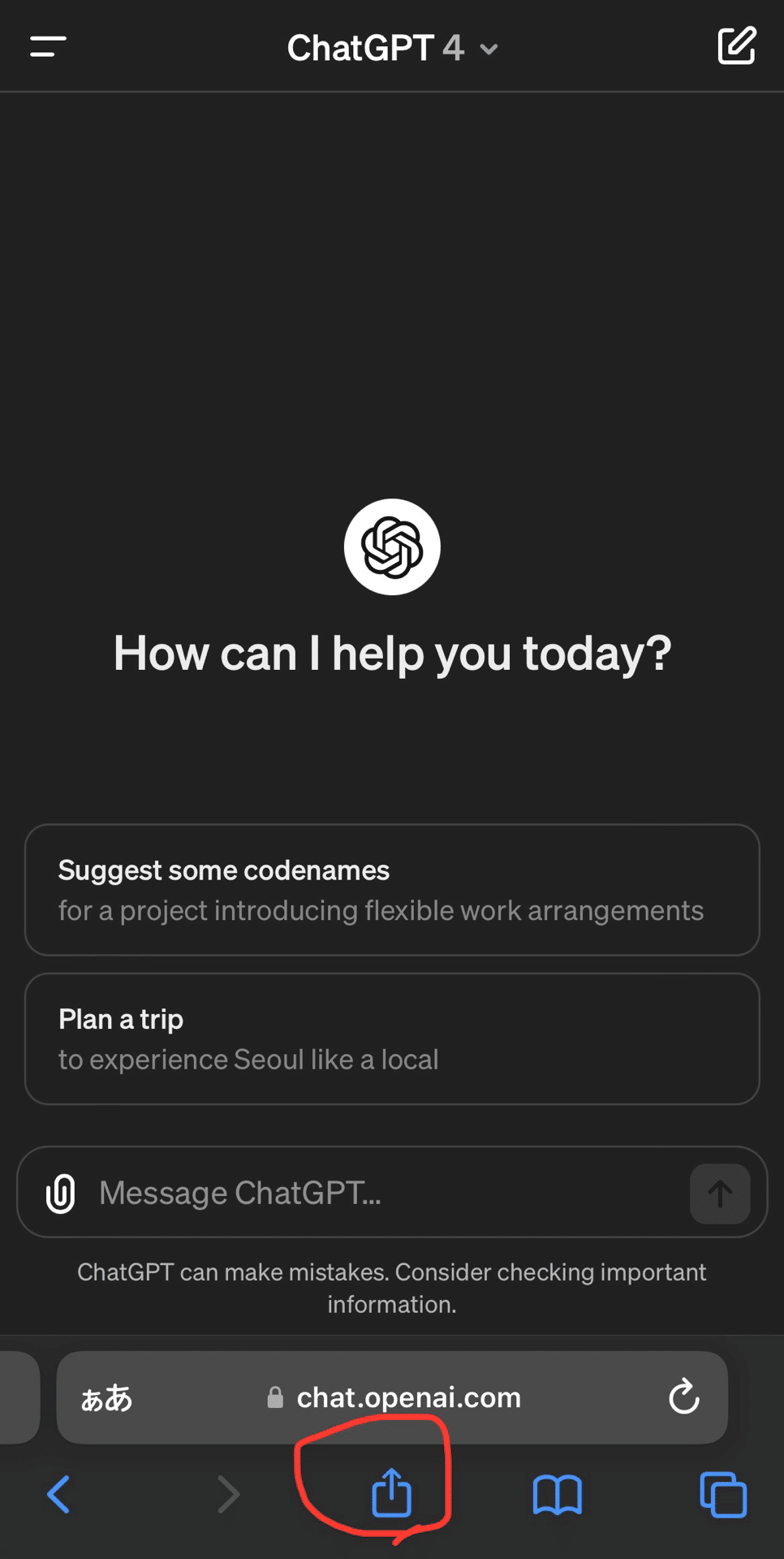Go back to the previous page
The width and height of the screenshot is (784, 1559).
point(58,1494)
